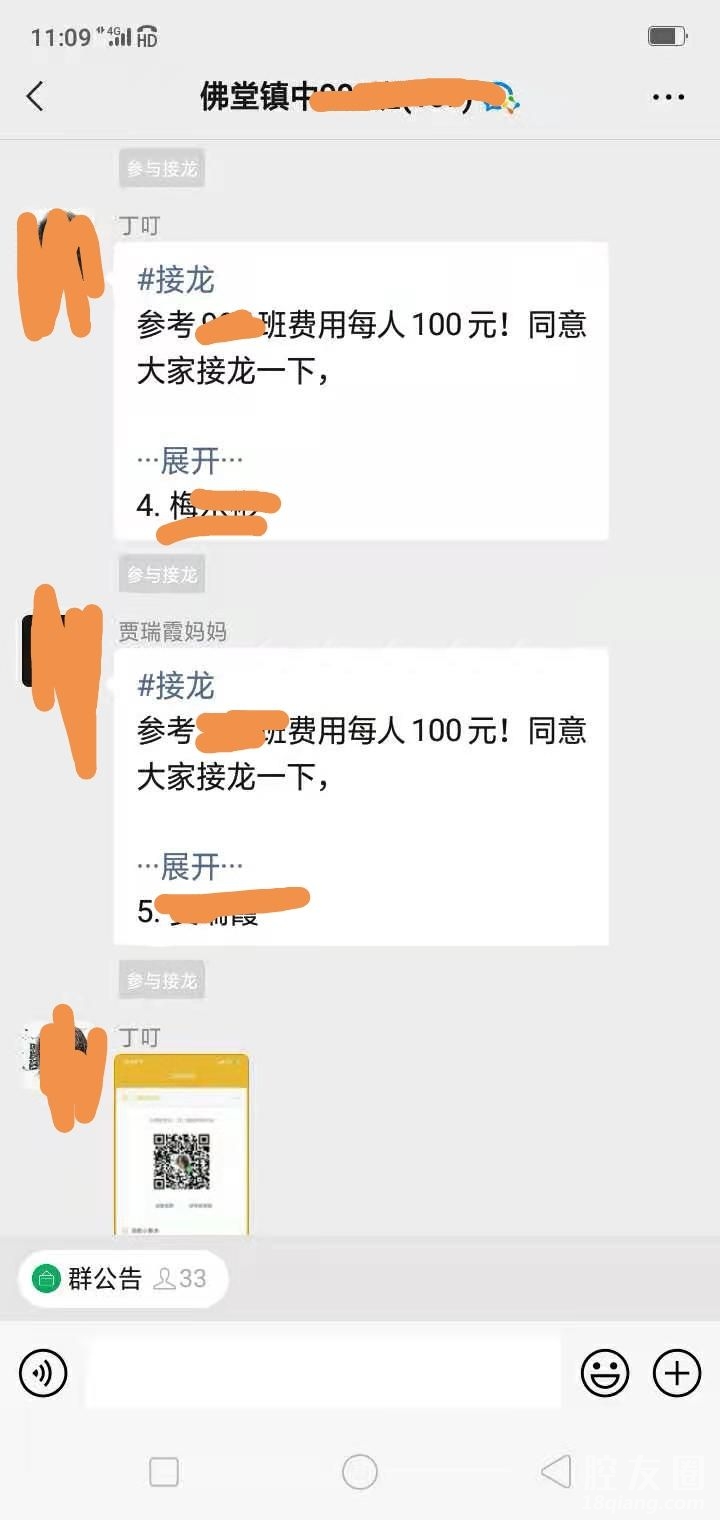720x1520 pixels.
Task: Open the group chat overflow menu
Action: [x=668, y=97]
